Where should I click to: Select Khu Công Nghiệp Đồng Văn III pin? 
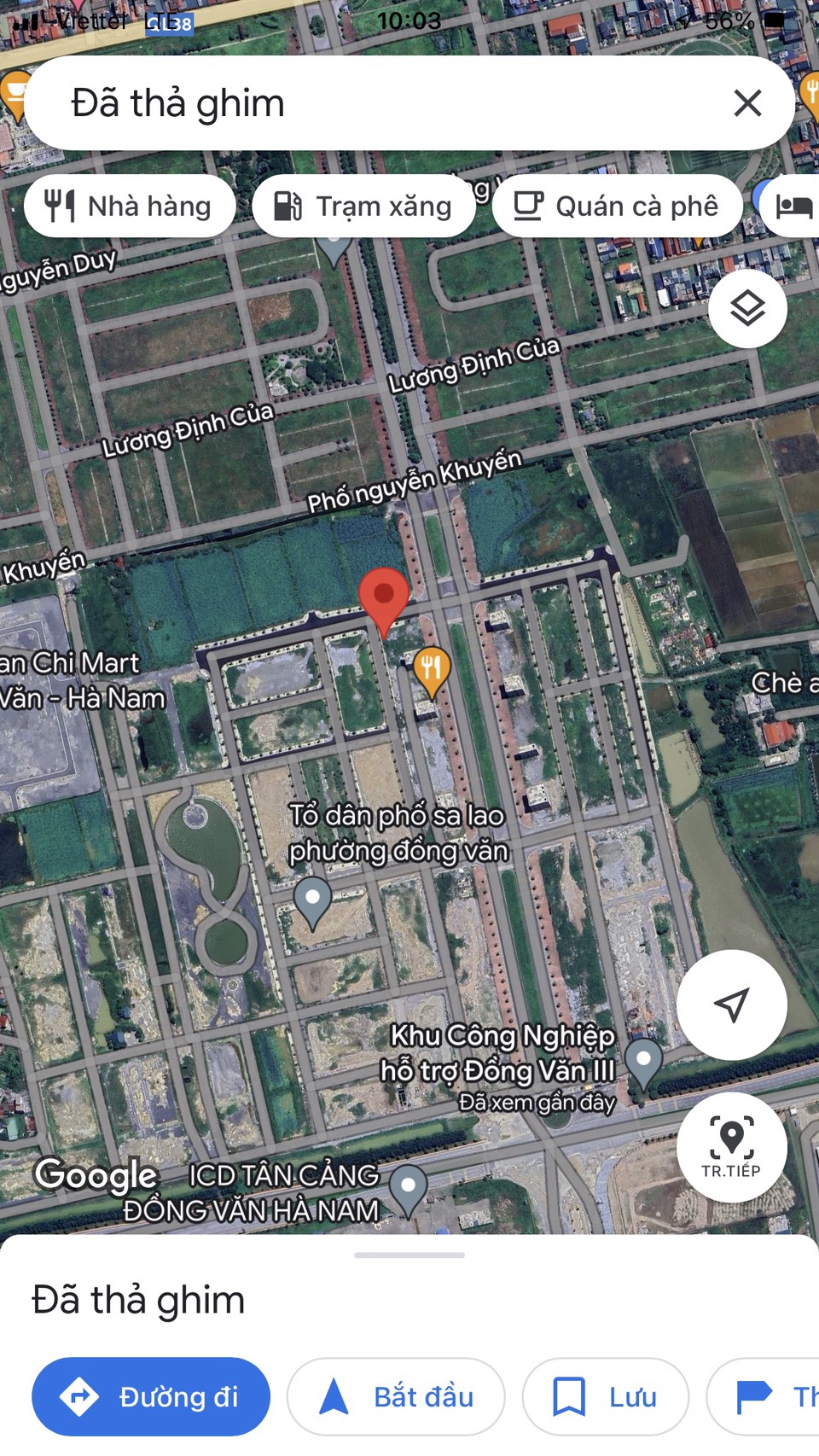coord(643,1061)
